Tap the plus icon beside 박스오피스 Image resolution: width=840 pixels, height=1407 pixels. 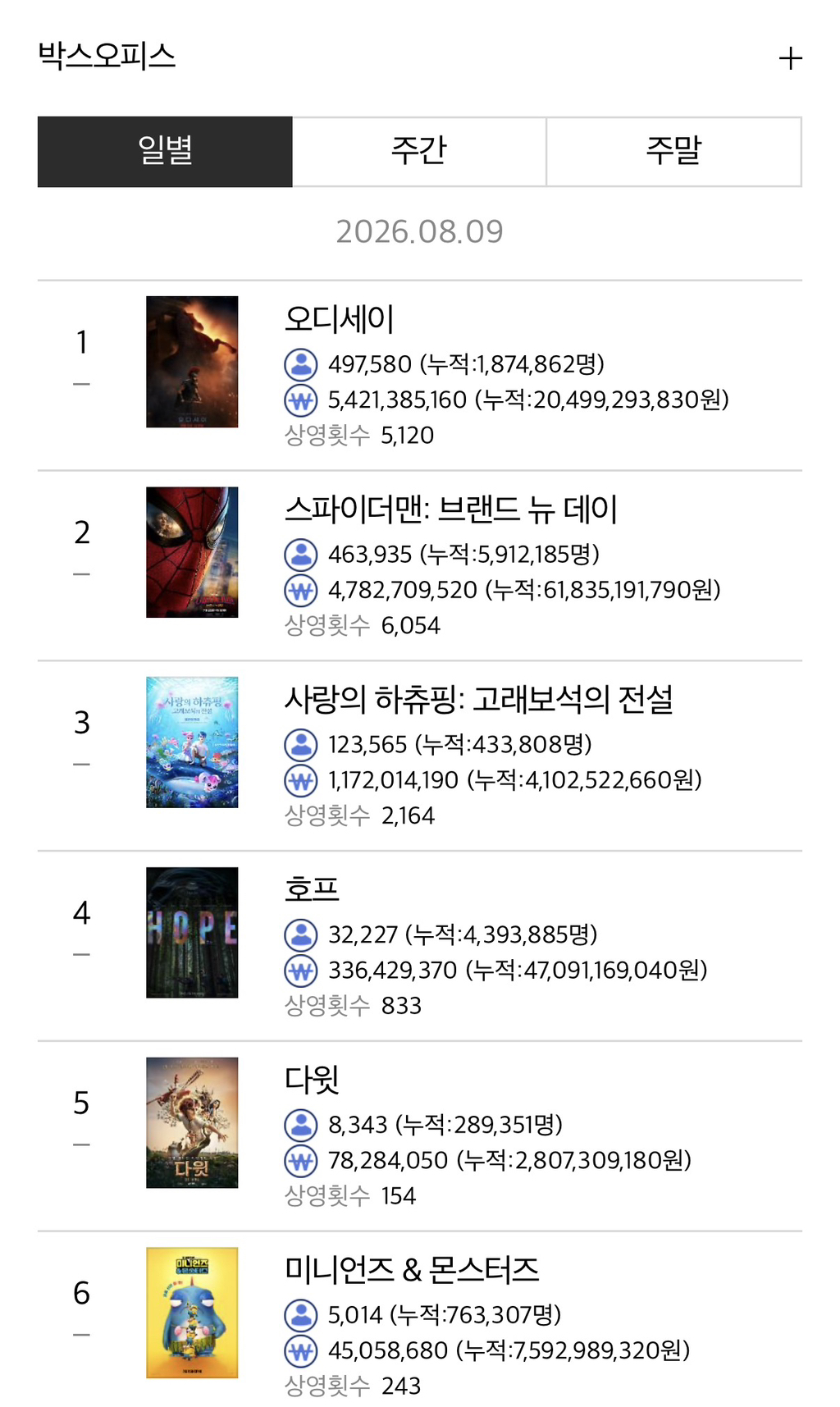tap(790, 58)
